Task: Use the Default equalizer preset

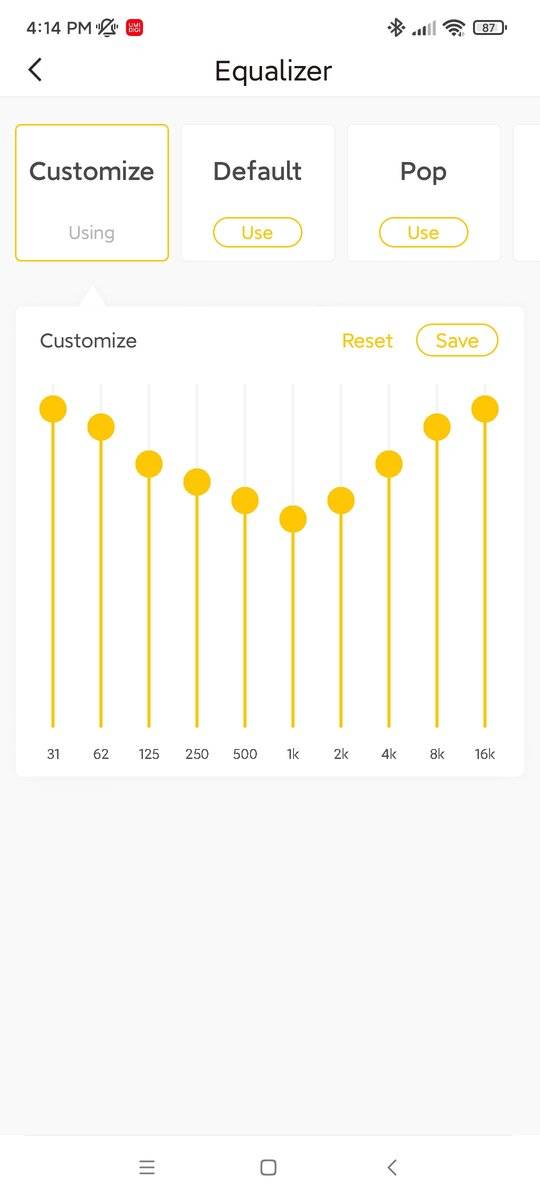Action: [x=257, y=232]
